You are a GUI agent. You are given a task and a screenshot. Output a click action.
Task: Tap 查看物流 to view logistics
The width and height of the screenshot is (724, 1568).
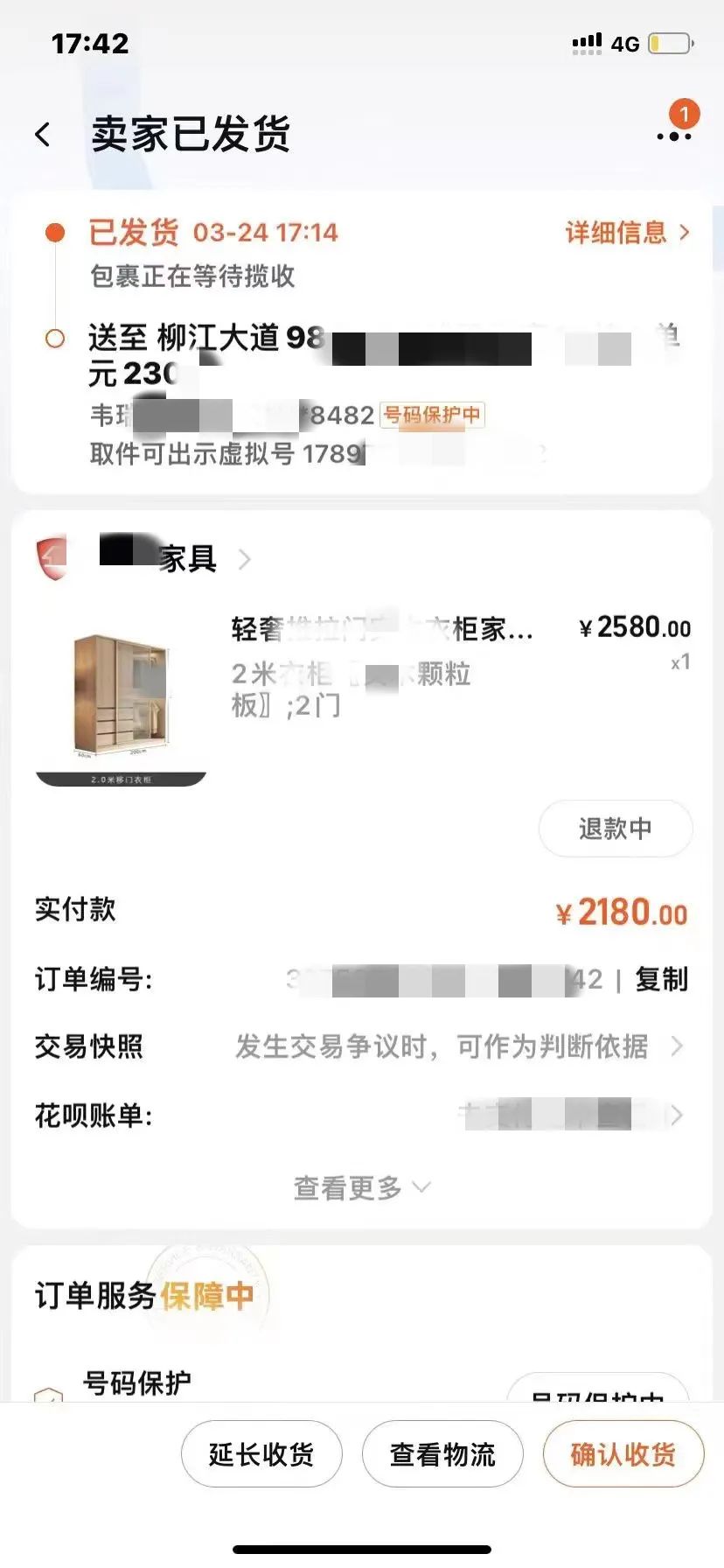442,1454
